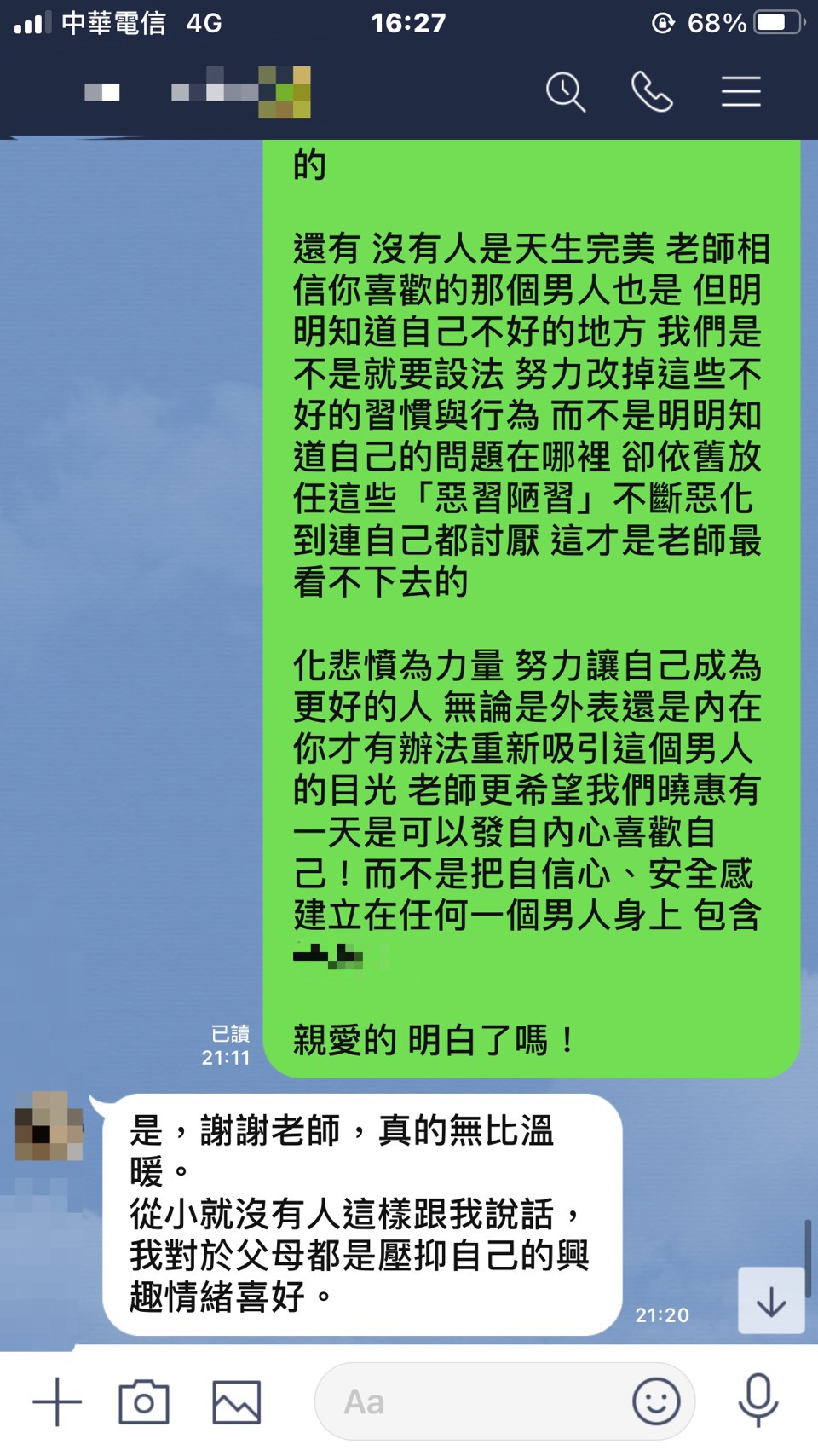Jump to latest message with down arrow
818x1456 pixels.
pos(770,1301)
